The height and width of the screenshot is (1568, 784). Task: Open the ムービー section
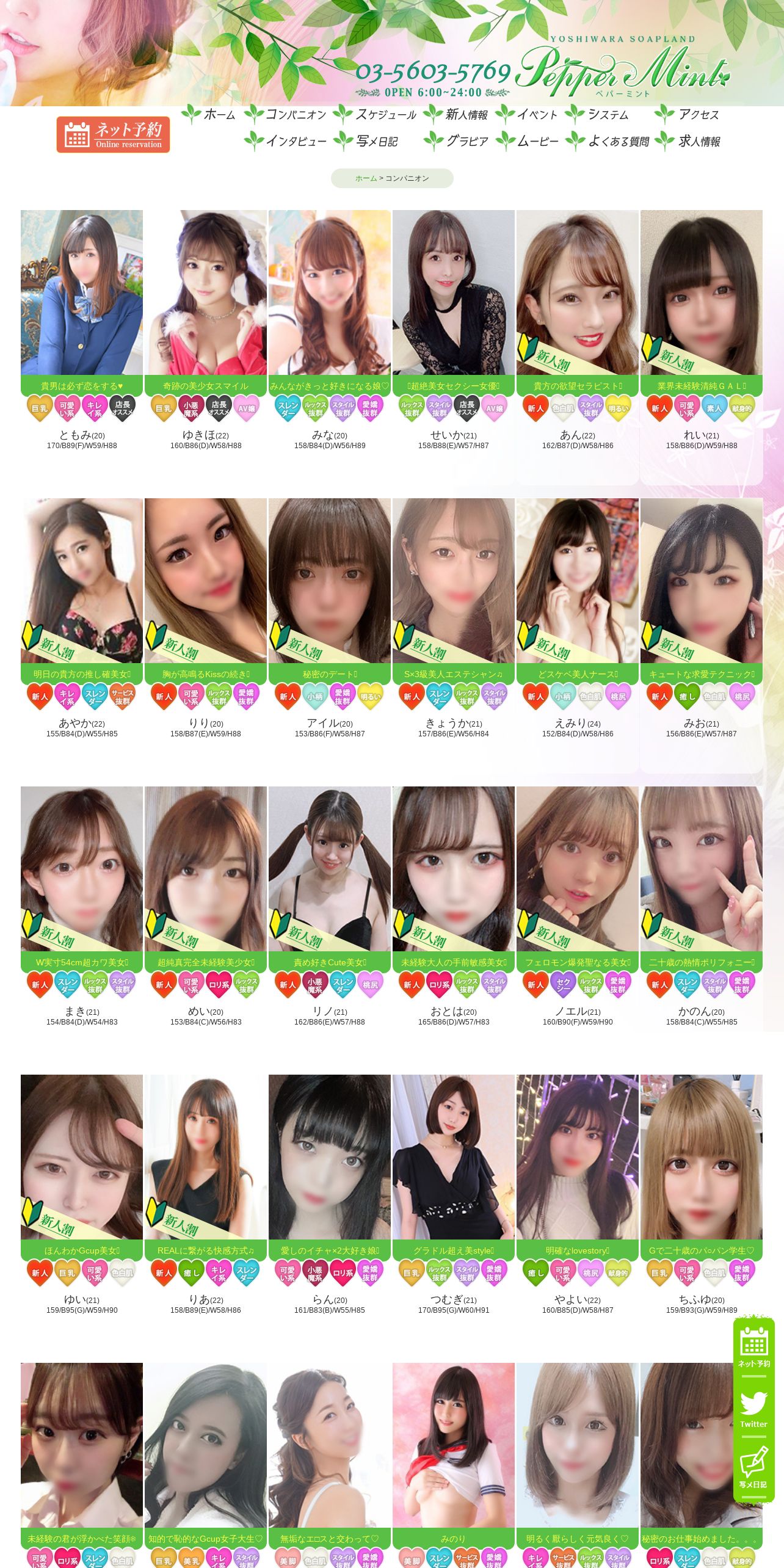528,141
